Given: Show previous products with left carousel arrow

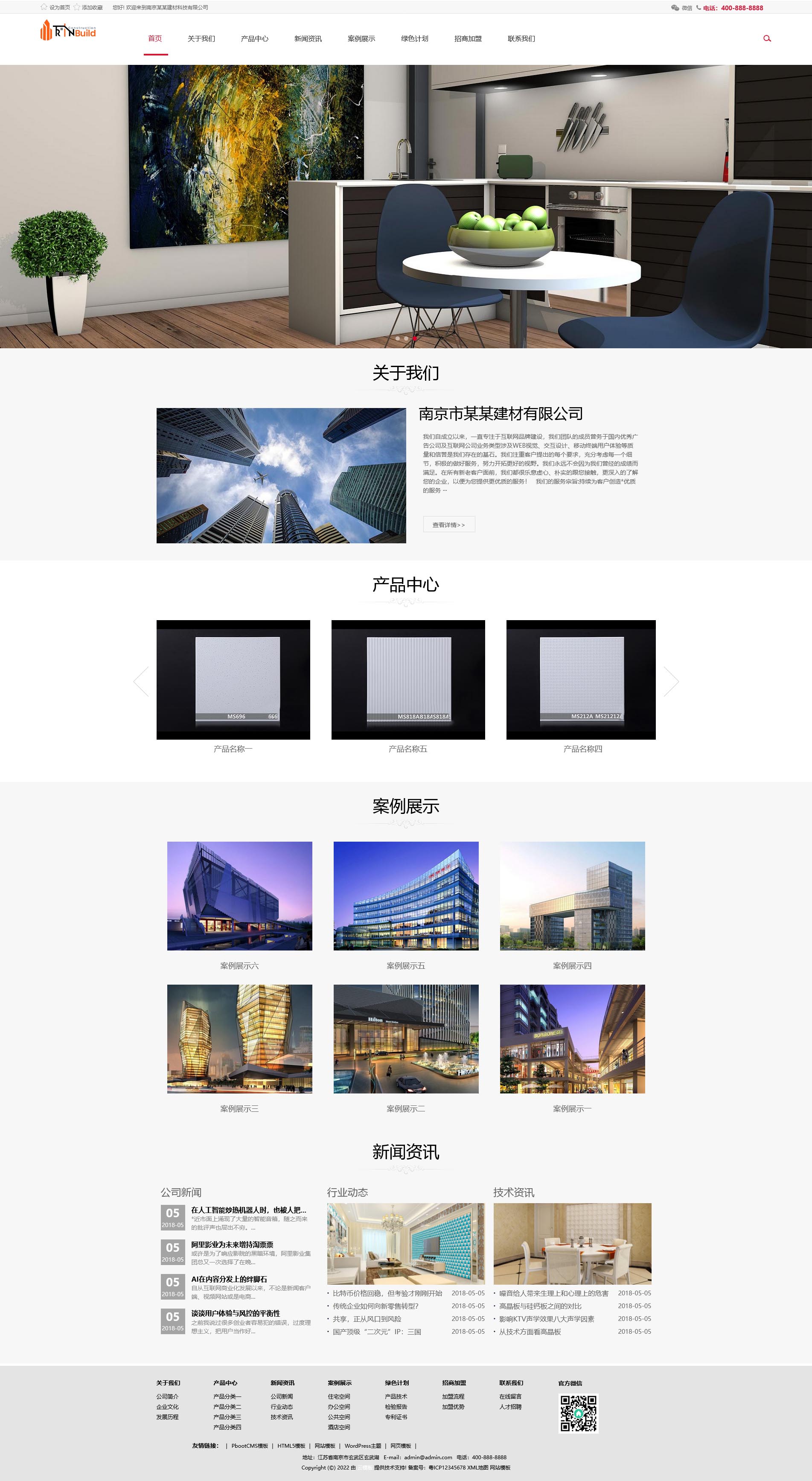Looking at the screenshot, I should 141,681.
